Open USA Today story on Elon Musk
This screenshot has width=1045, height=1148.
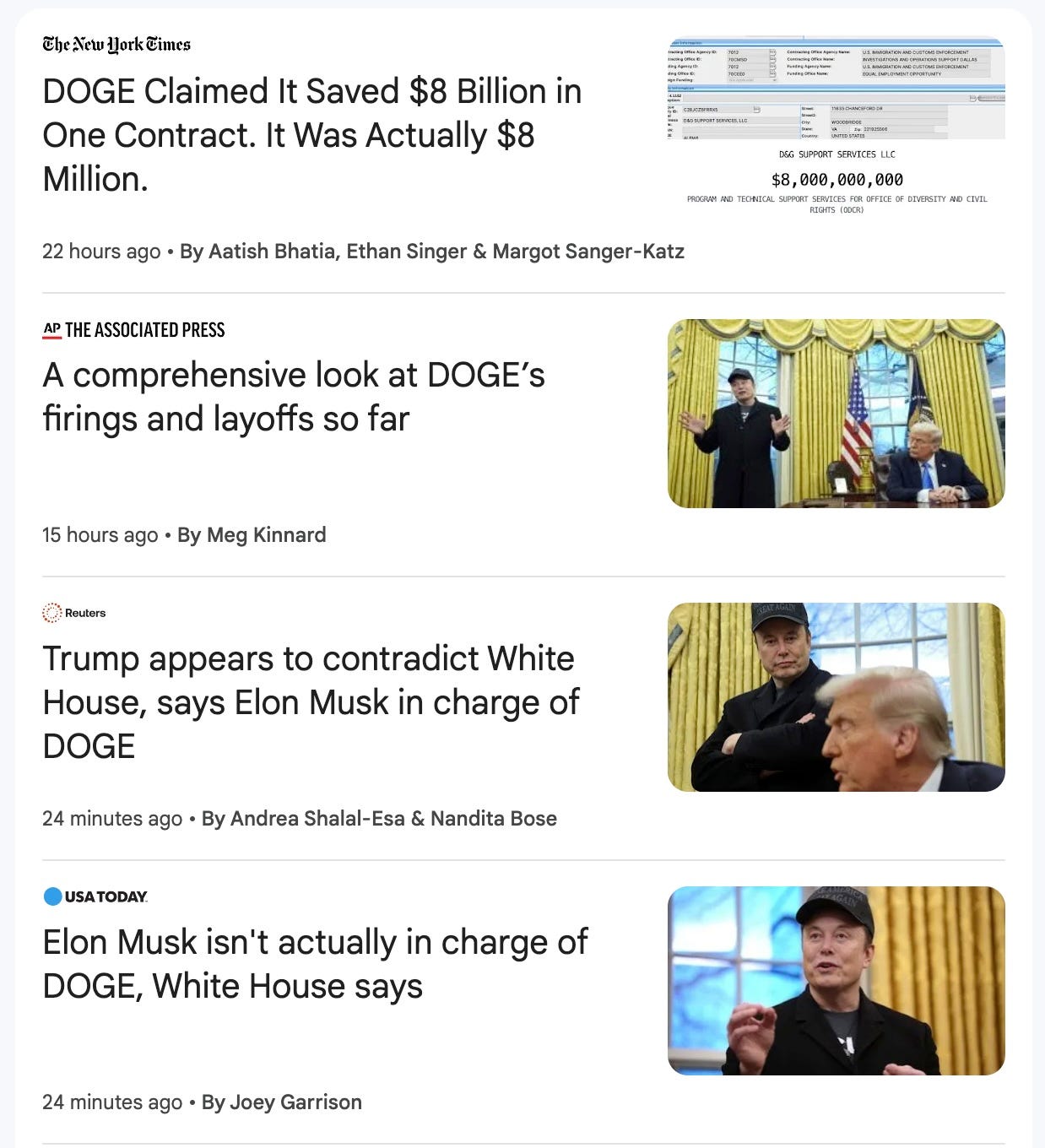pos(315,964)
